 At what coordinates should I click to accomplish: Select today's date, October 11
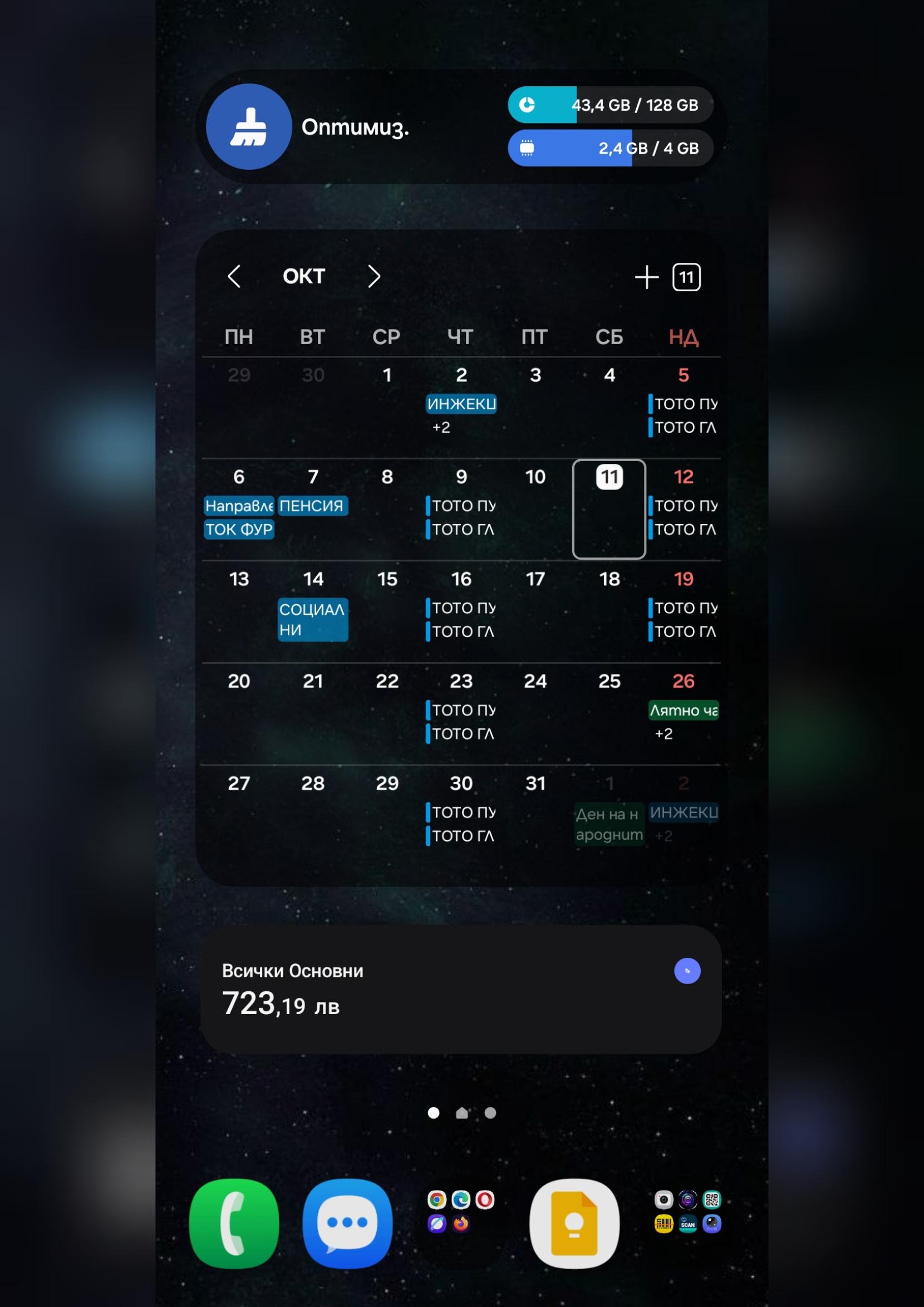coord(609,510)
